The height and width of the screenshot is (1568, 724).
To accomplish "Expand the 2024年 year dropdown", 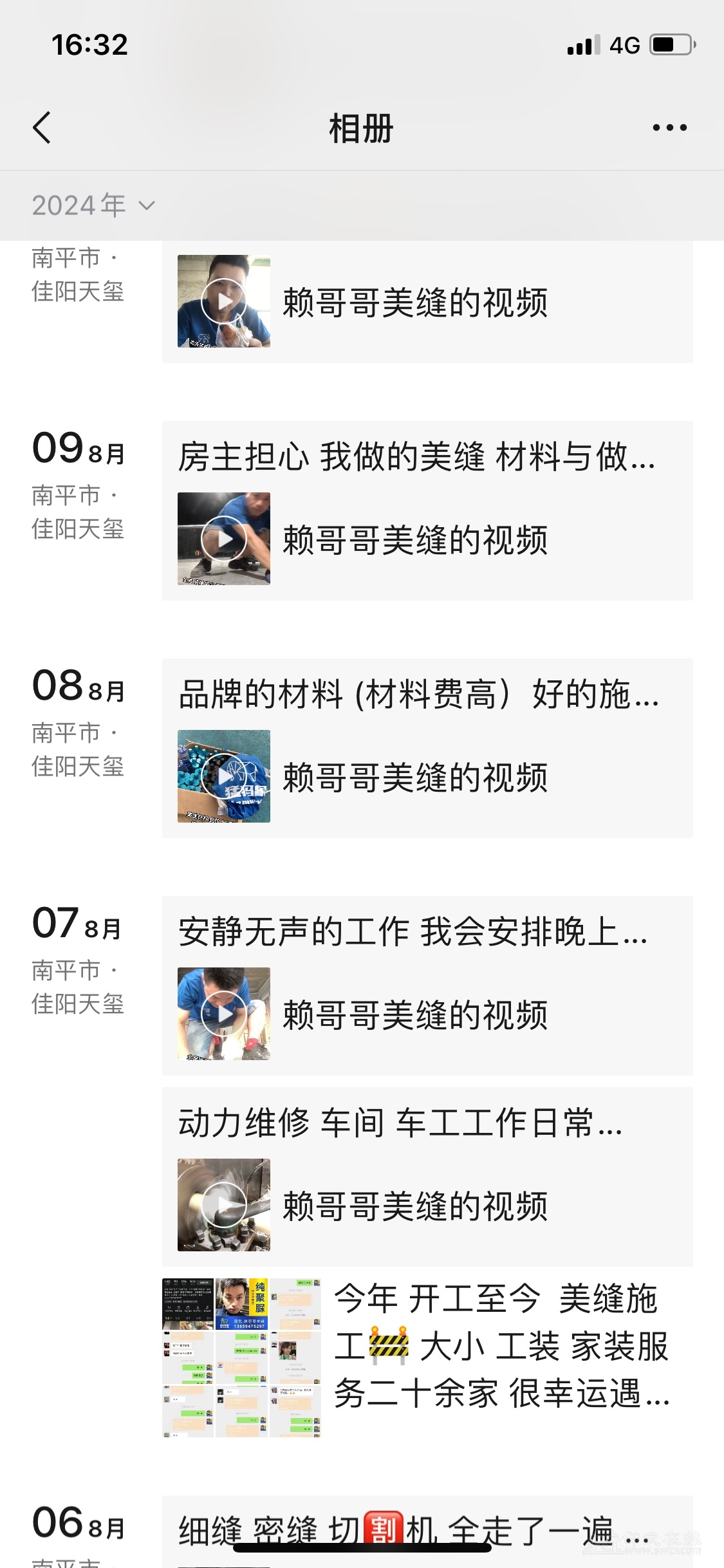I will pos(93,206).
